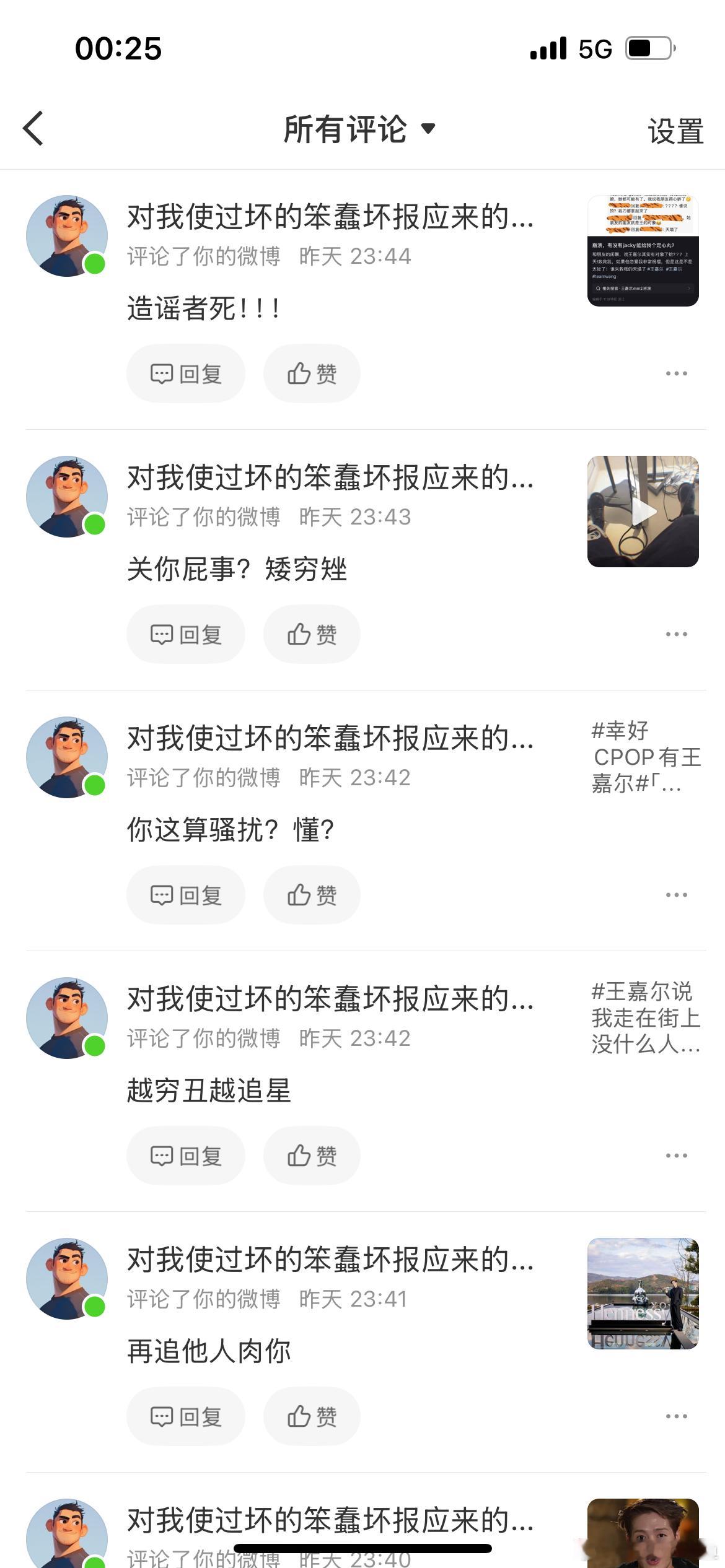Open more options beside the 再追他人肉你 comment
The height and width of the screenshot is (1568, 725).
pyautogui.click(x=675, y=1416)
